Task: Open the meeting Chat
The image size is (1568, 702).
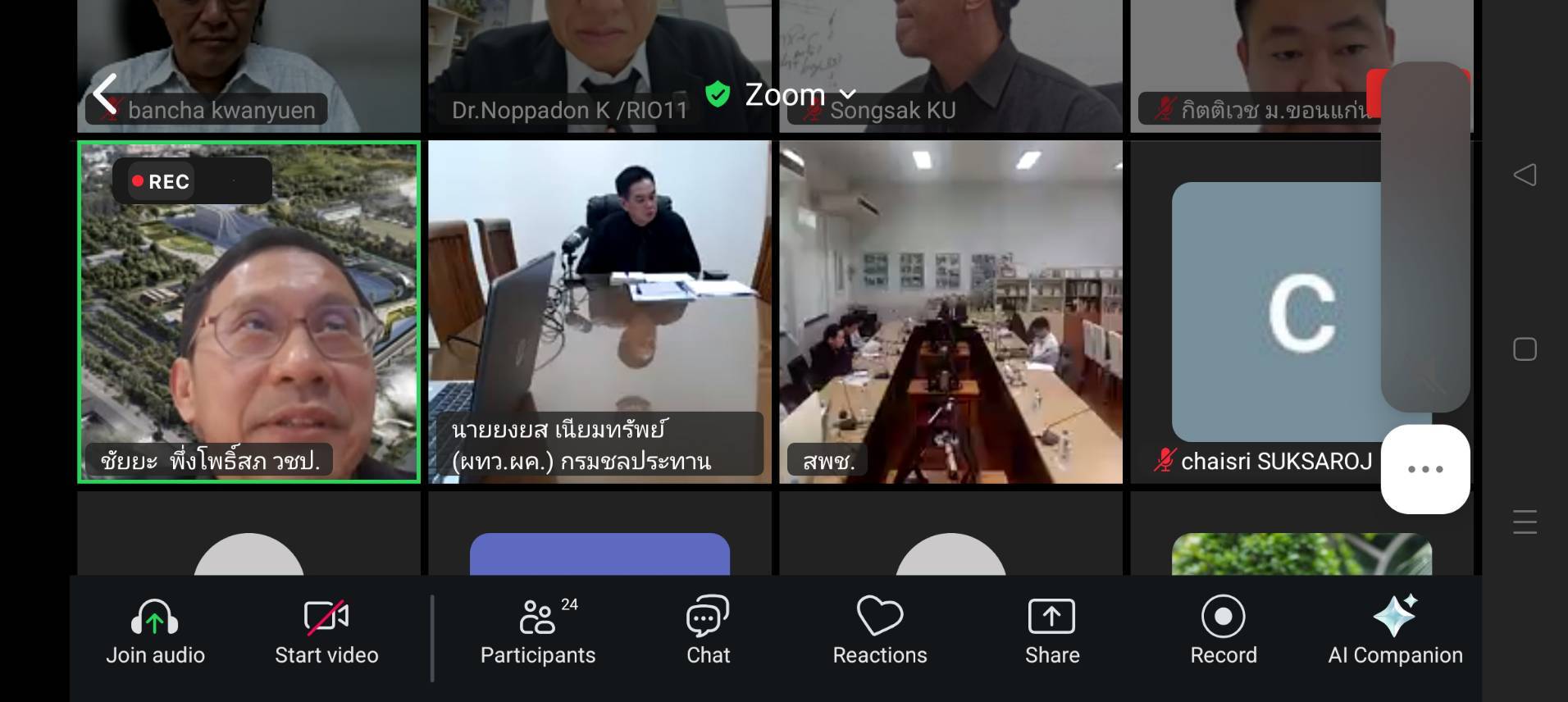Action: point(708,631)
